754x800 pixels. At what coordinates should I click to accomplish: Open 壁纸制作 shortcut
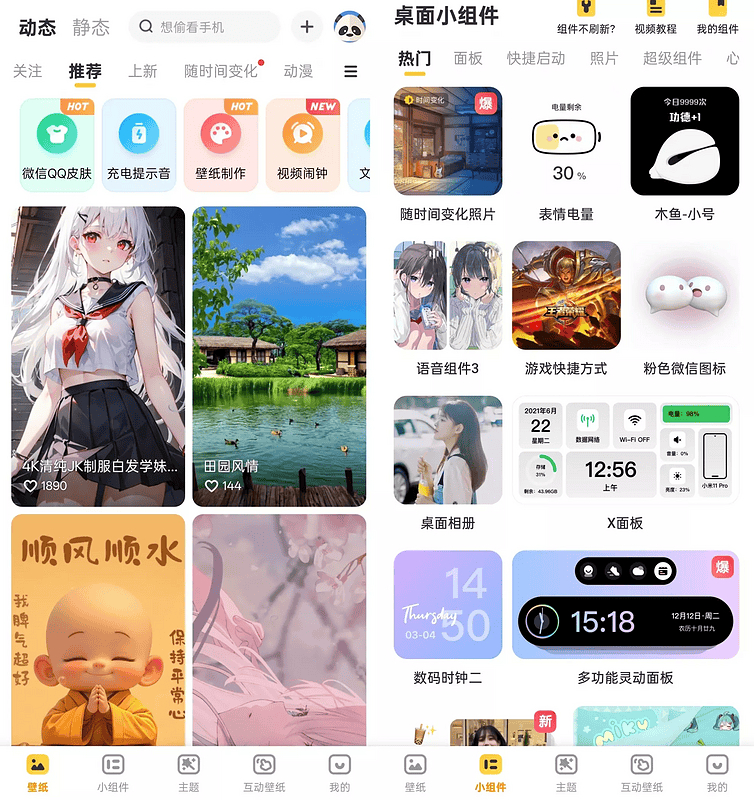pos(221,145)
